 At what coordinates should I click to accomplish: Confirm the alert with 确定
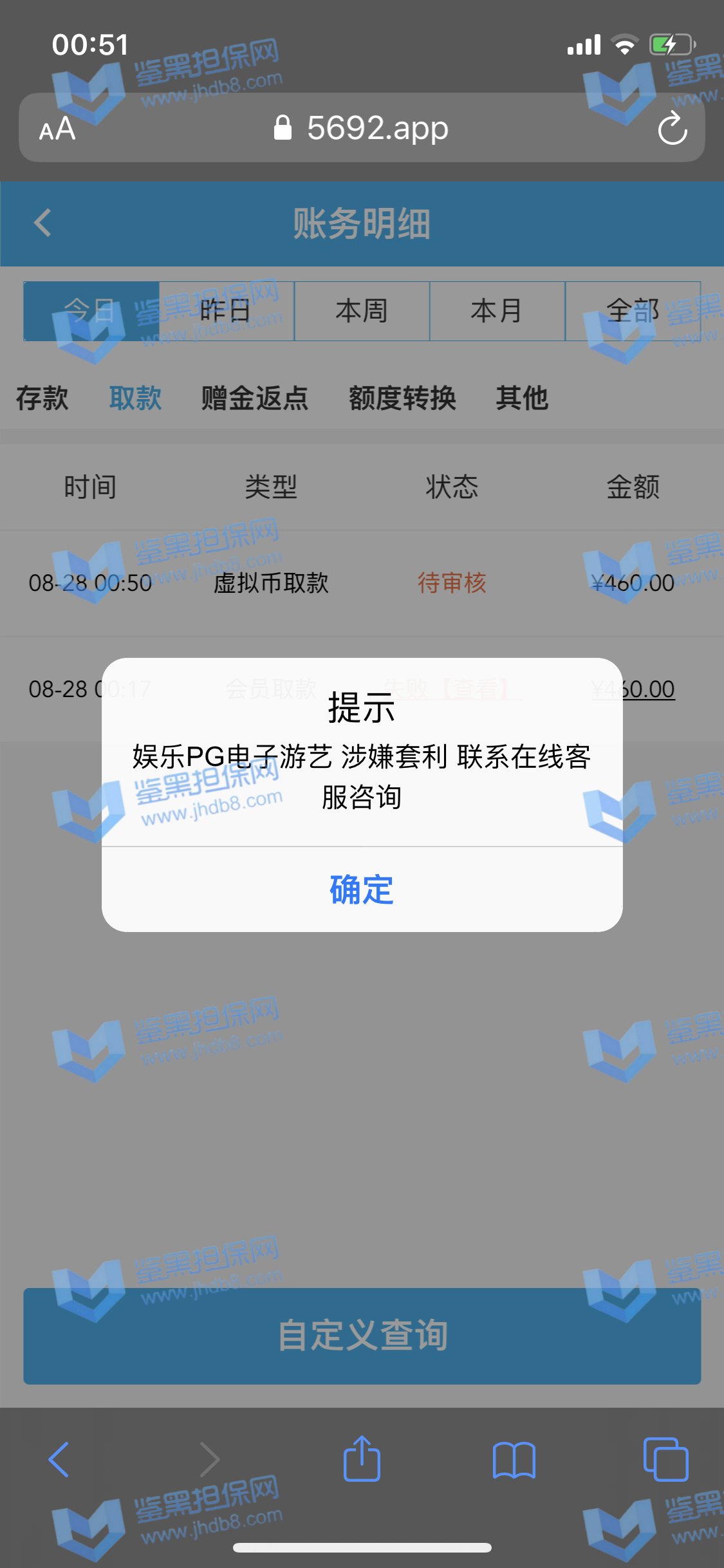coord(362,890)
